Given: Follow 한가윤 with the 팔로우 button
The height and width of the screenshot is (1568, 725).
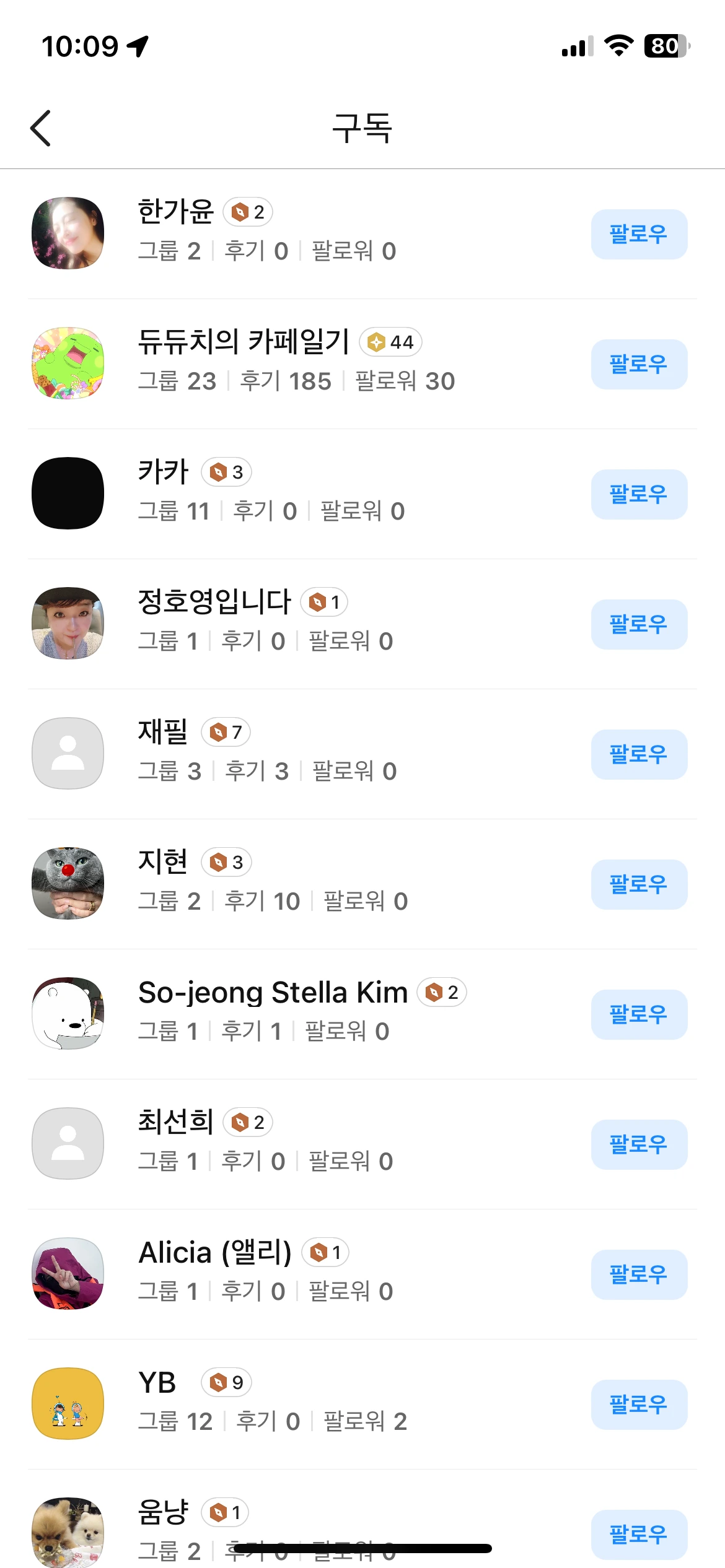Looking at the screenshot, I should 638,234.
